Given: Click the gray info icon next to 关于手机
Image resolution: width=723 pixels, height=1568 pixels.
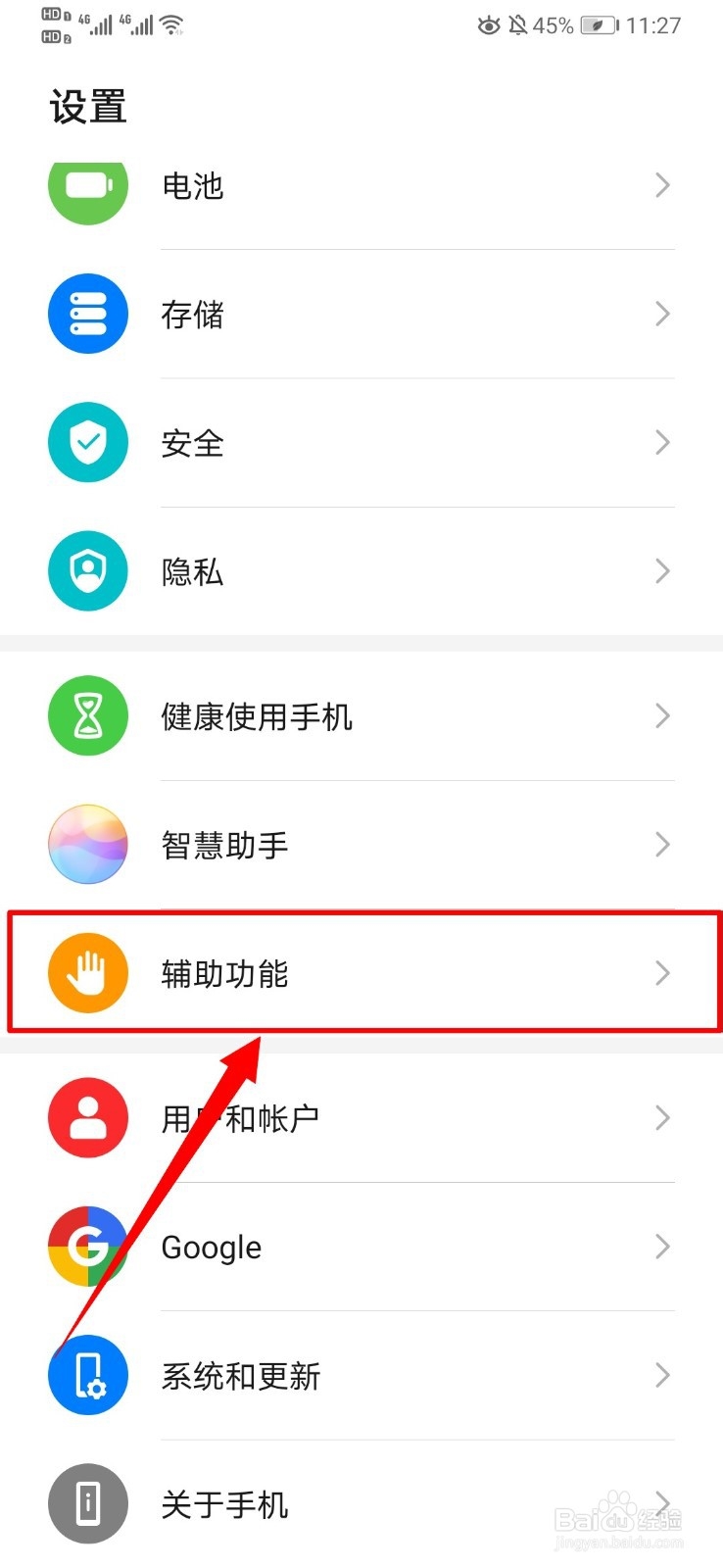Looking at the screenshot, I should 87,1502.
